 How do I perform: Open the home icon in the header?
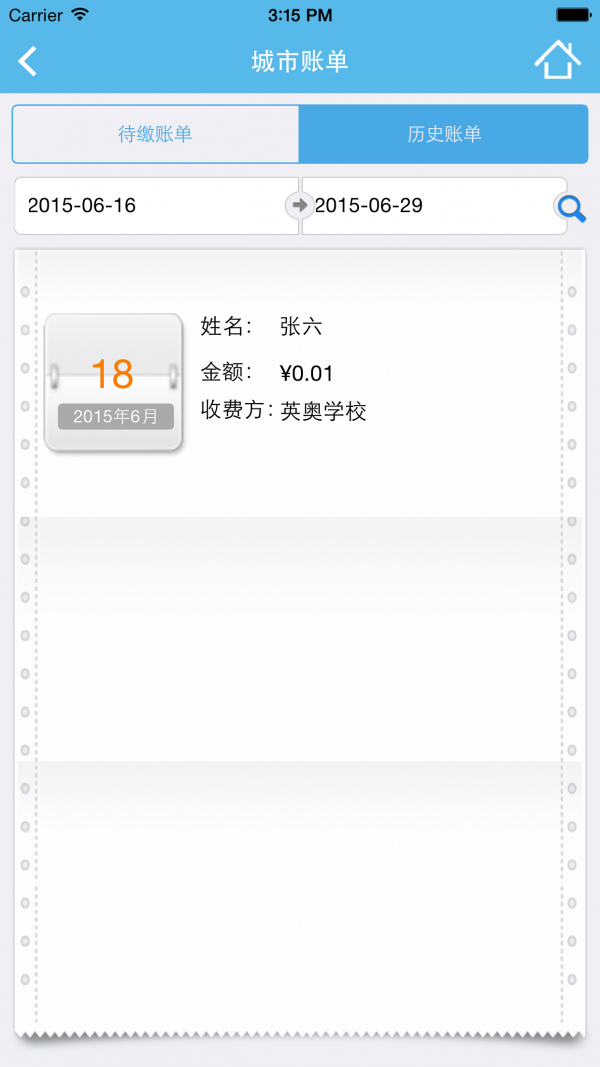557,60
